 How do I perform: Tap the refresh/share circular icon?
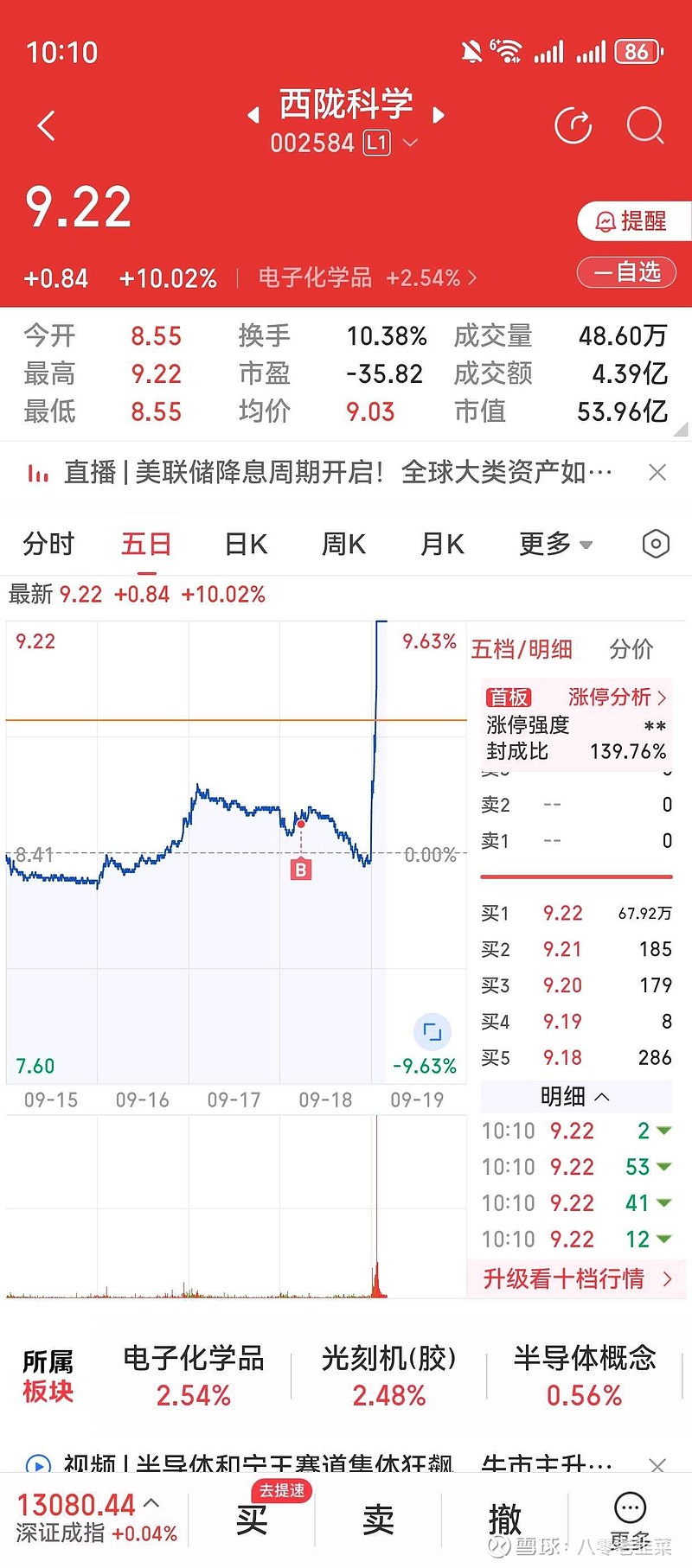click(573, 125)
